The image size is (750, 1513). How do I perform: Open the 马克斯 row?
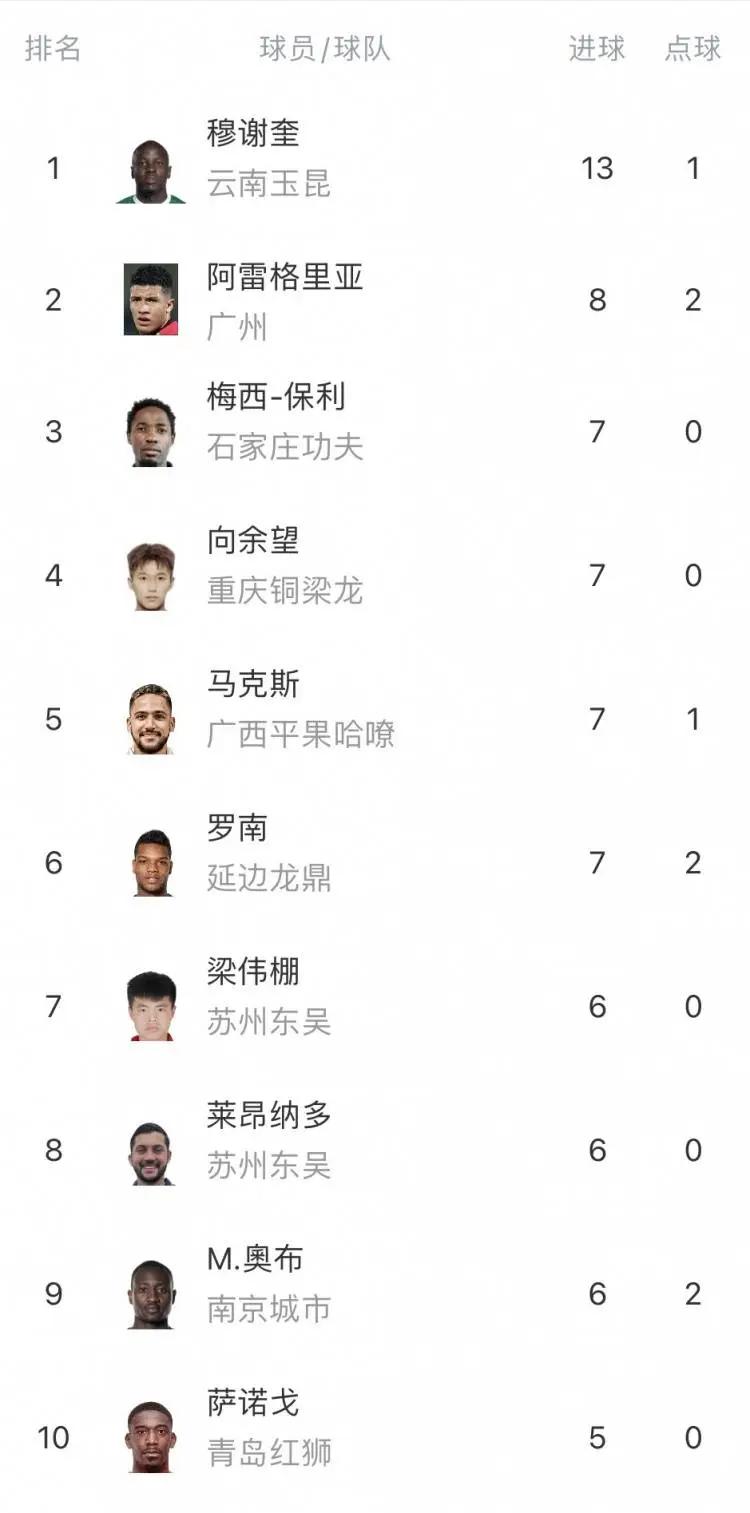[x=375, y=719]
